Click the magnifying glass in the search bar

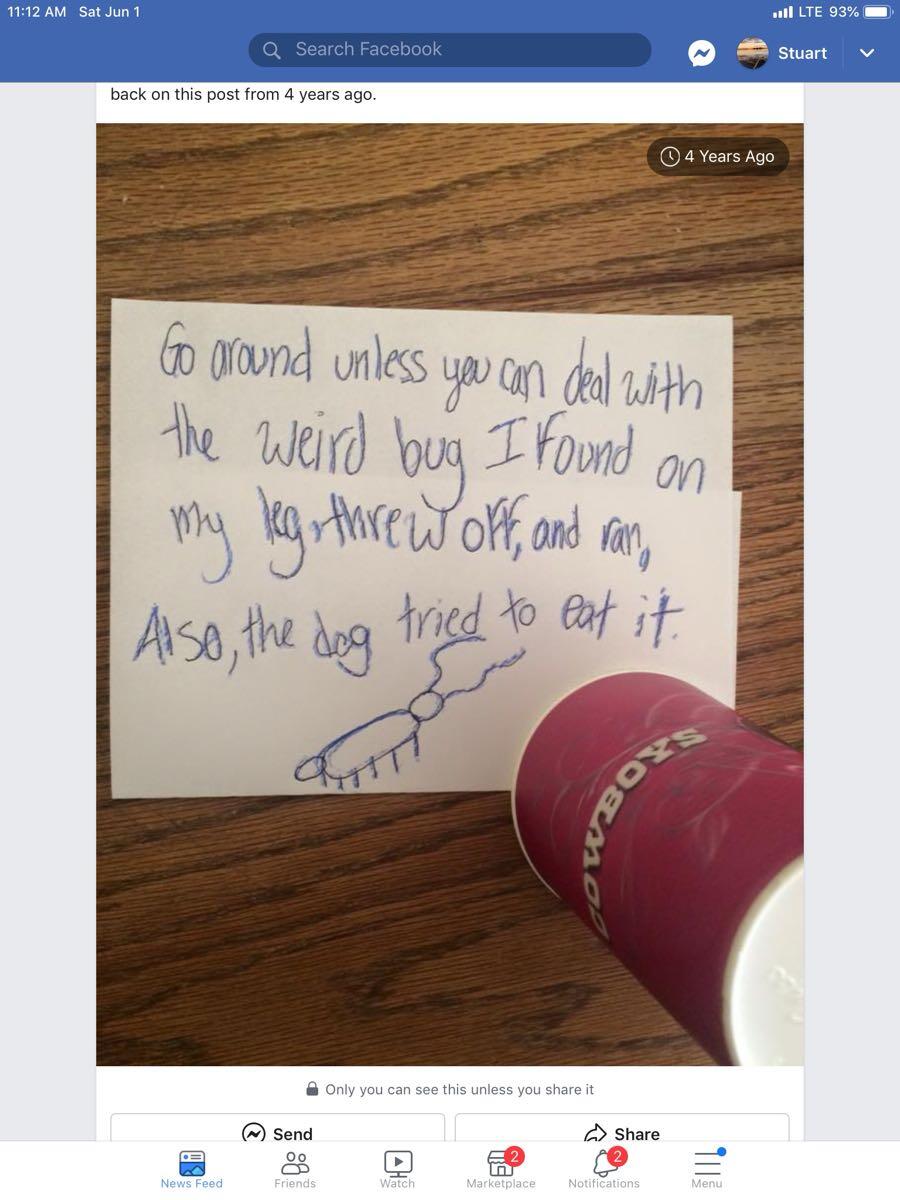271,49
